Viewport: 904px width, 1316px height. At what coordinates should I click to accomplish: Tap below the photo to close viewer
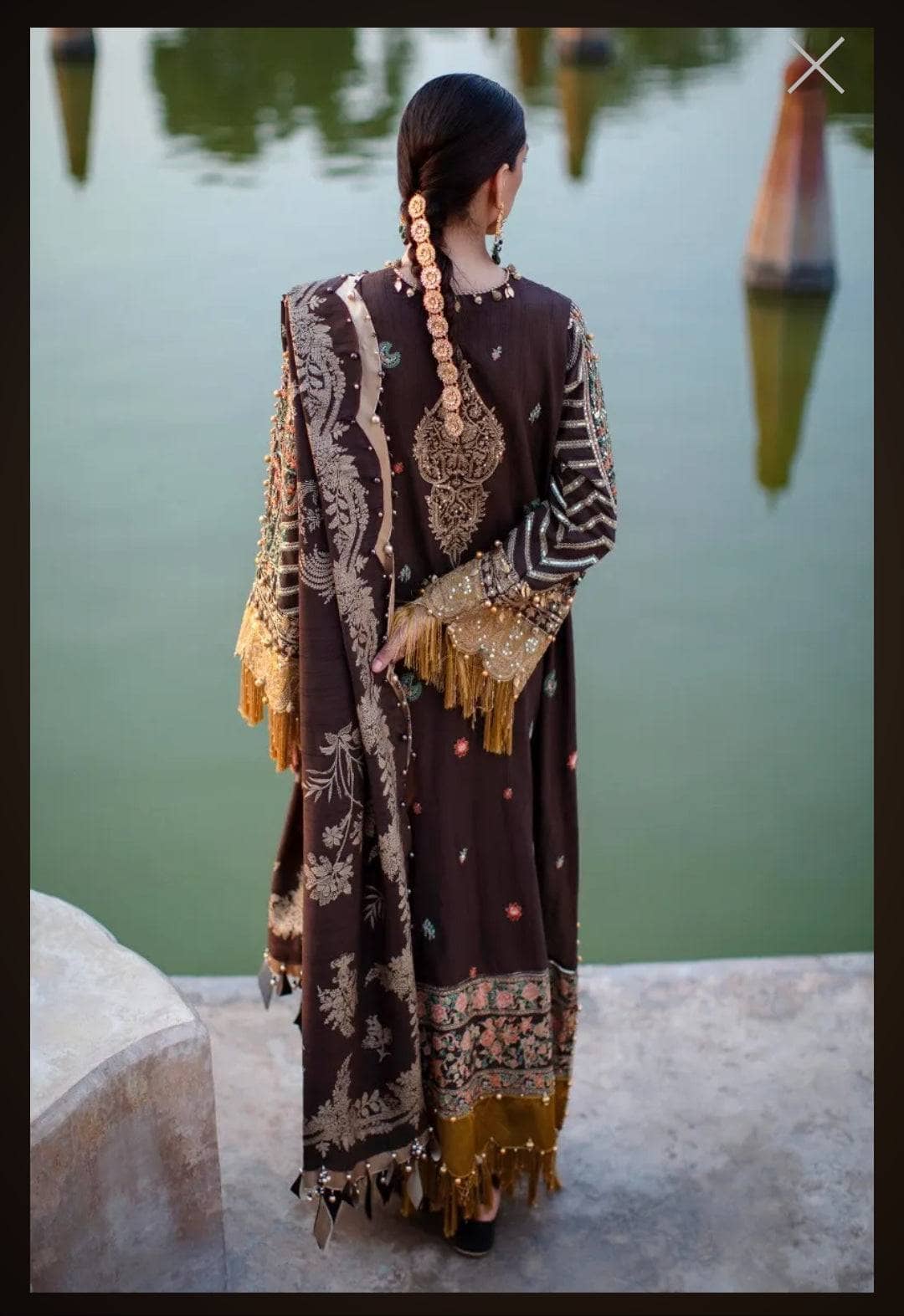[x=452, y=1301]
